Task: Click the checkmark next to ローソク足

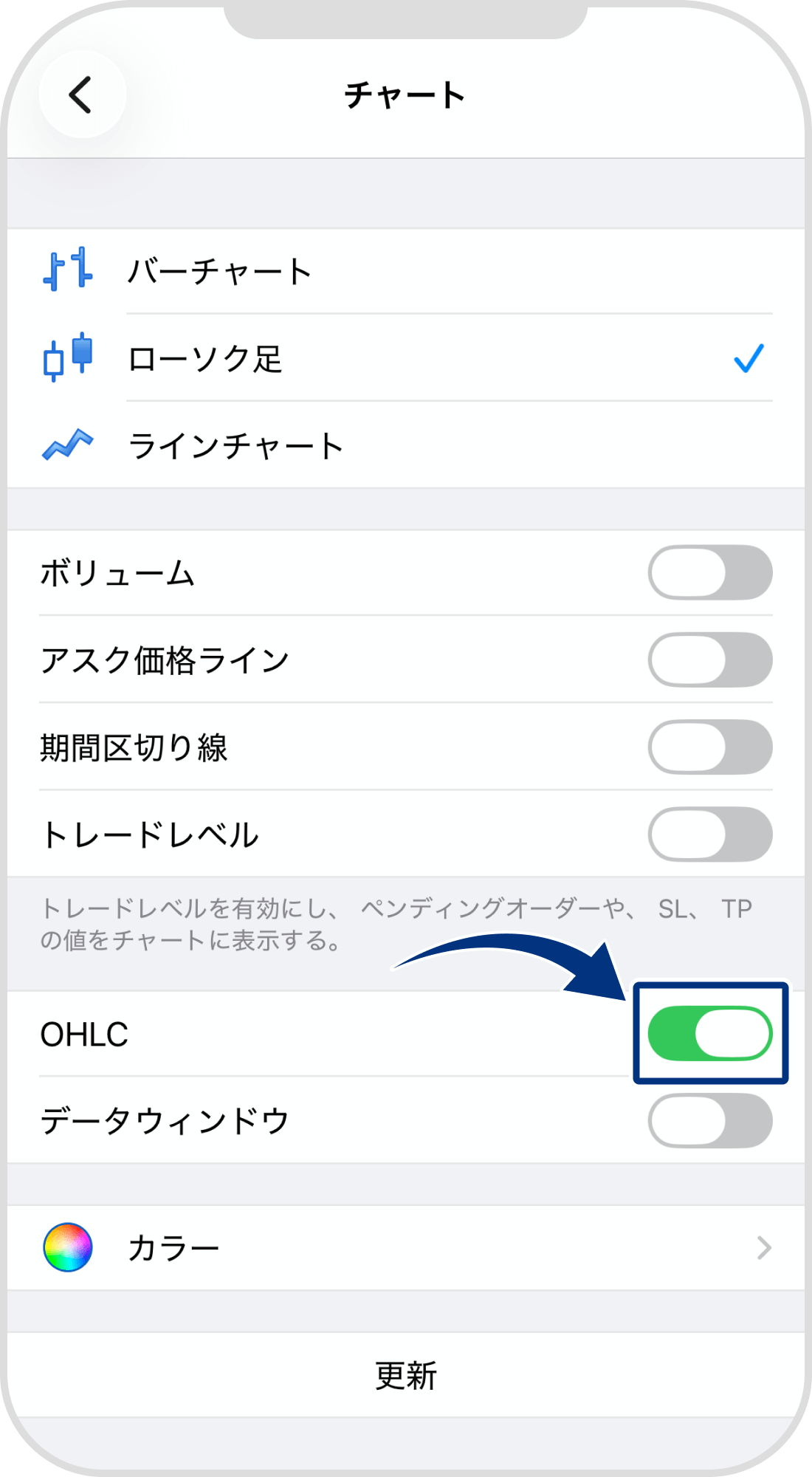Action: pos(748,360)
